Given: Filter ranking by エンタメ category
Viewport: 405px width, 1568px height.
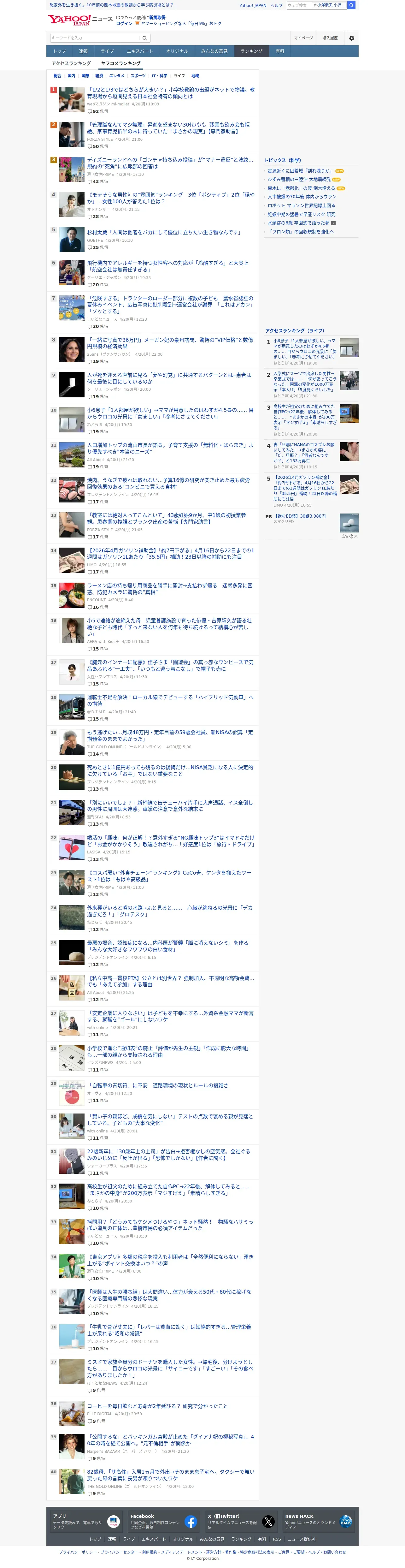Looking at the screenshot, I should (117, 76).
